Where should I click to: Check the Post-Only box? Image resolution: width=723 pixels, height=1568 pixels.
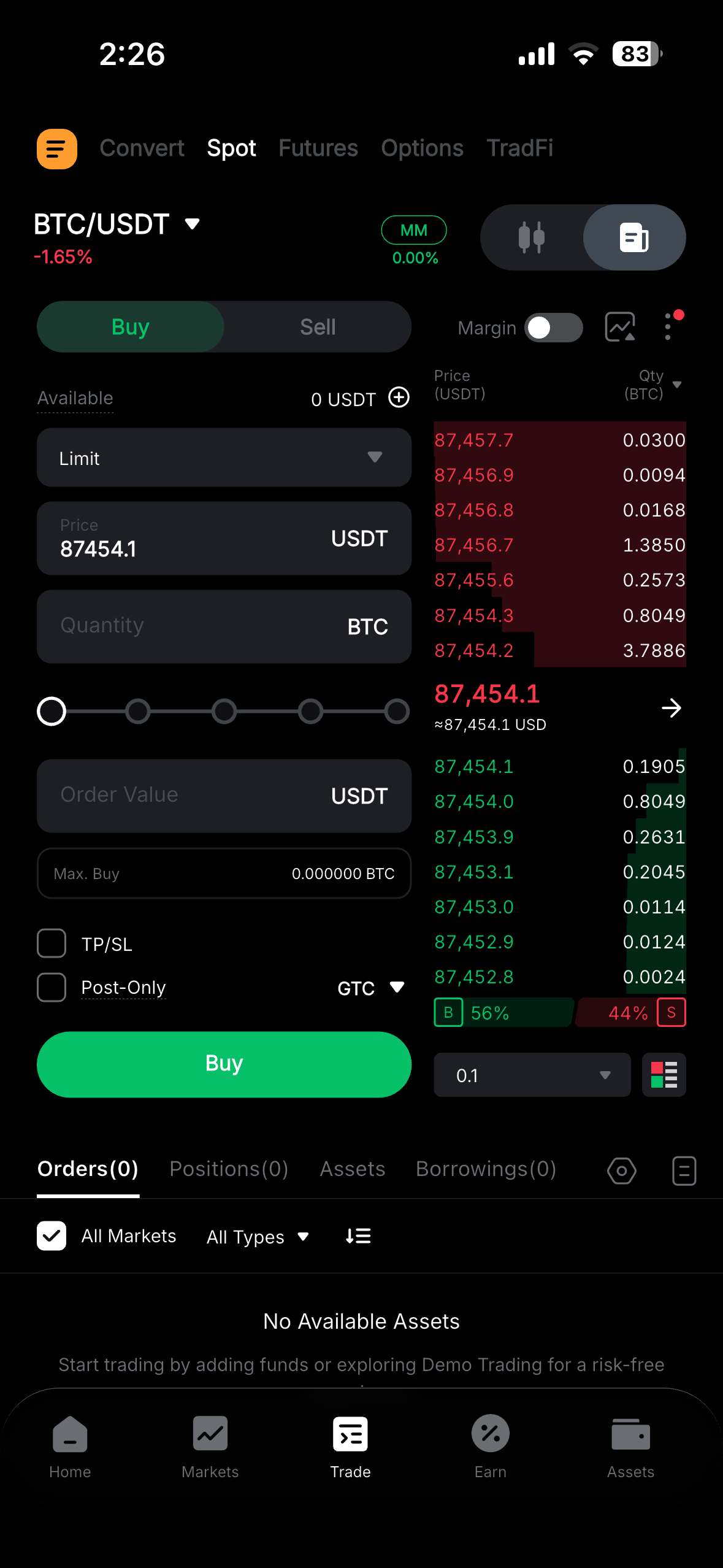(52, 988)
